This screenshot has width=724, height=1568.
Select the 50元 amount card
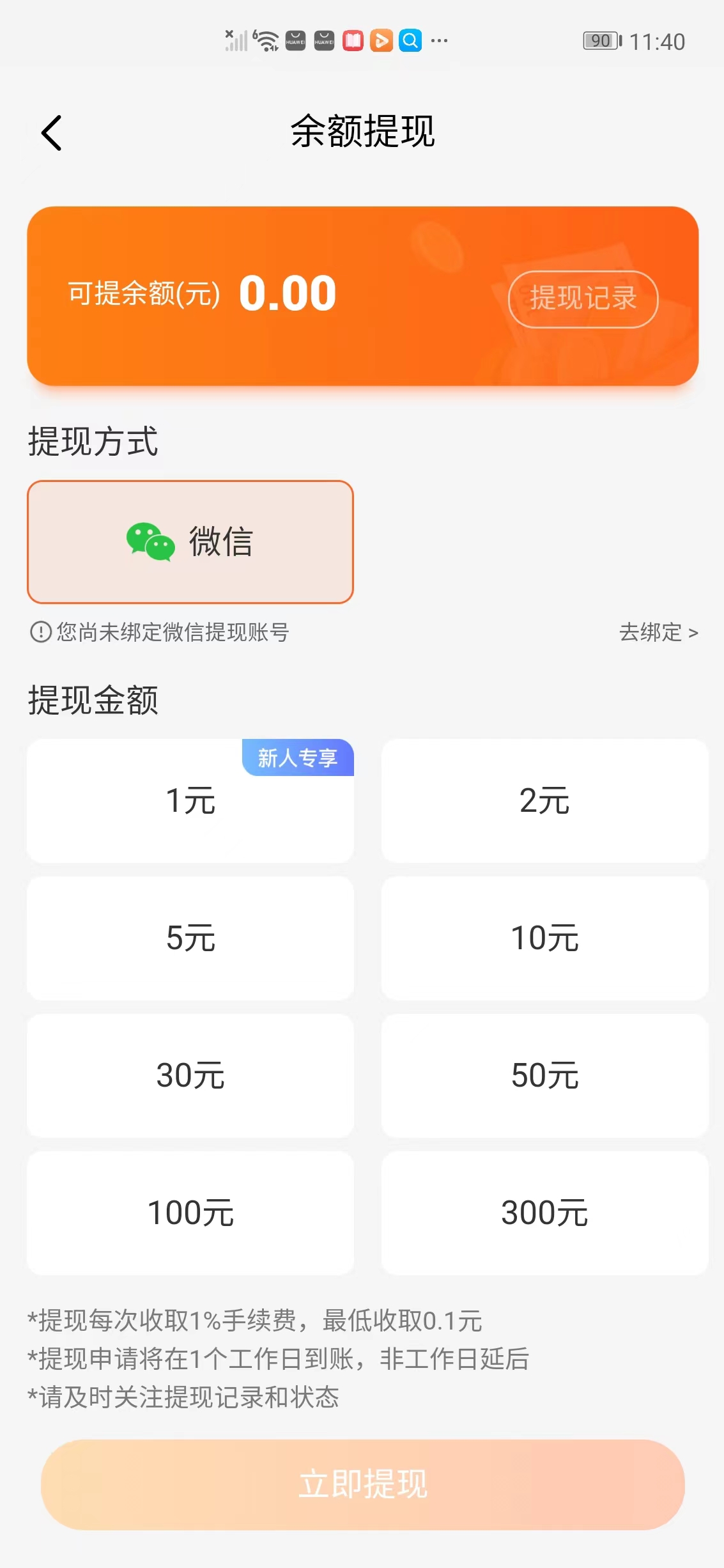544,1076
